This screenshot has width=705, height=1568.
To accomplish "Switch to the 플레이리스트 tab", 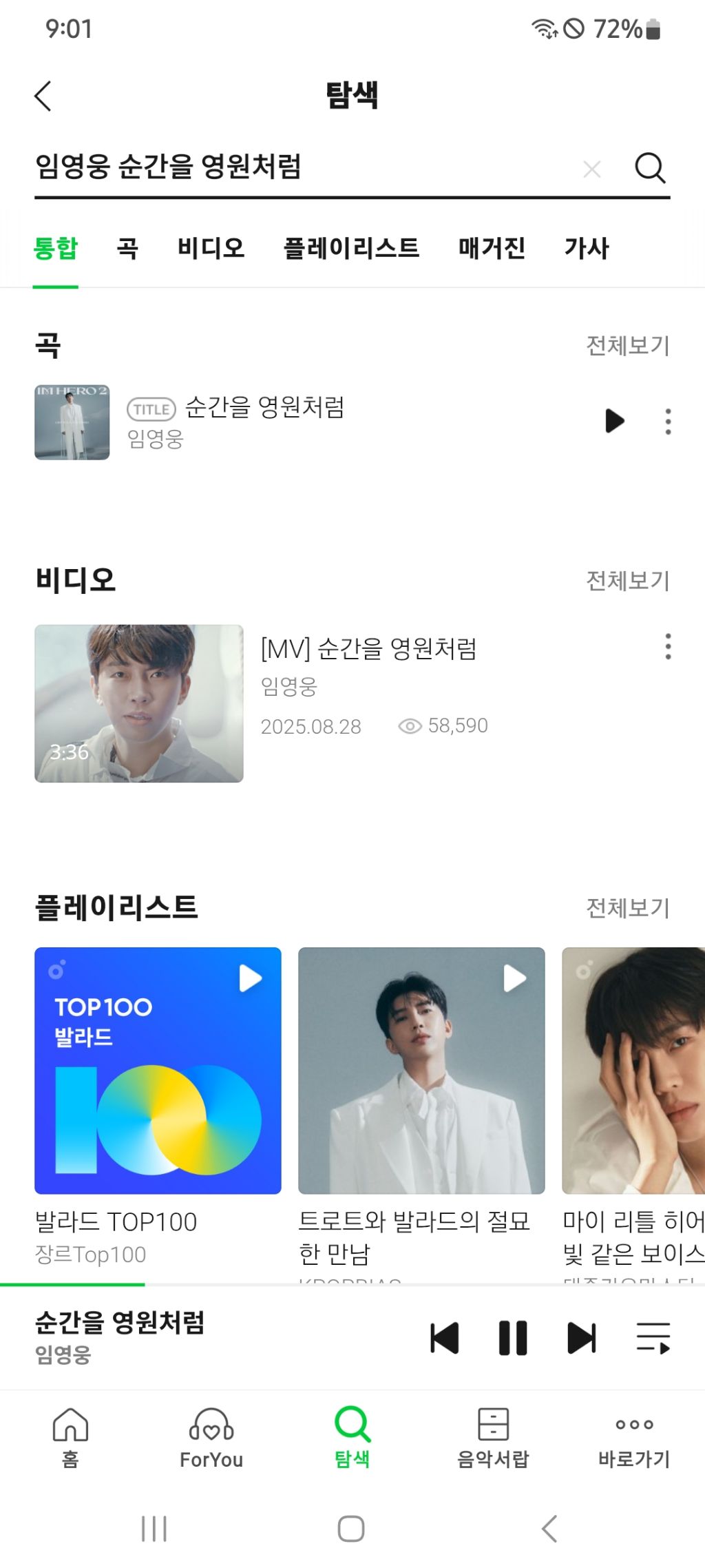I will click(351, 248).
